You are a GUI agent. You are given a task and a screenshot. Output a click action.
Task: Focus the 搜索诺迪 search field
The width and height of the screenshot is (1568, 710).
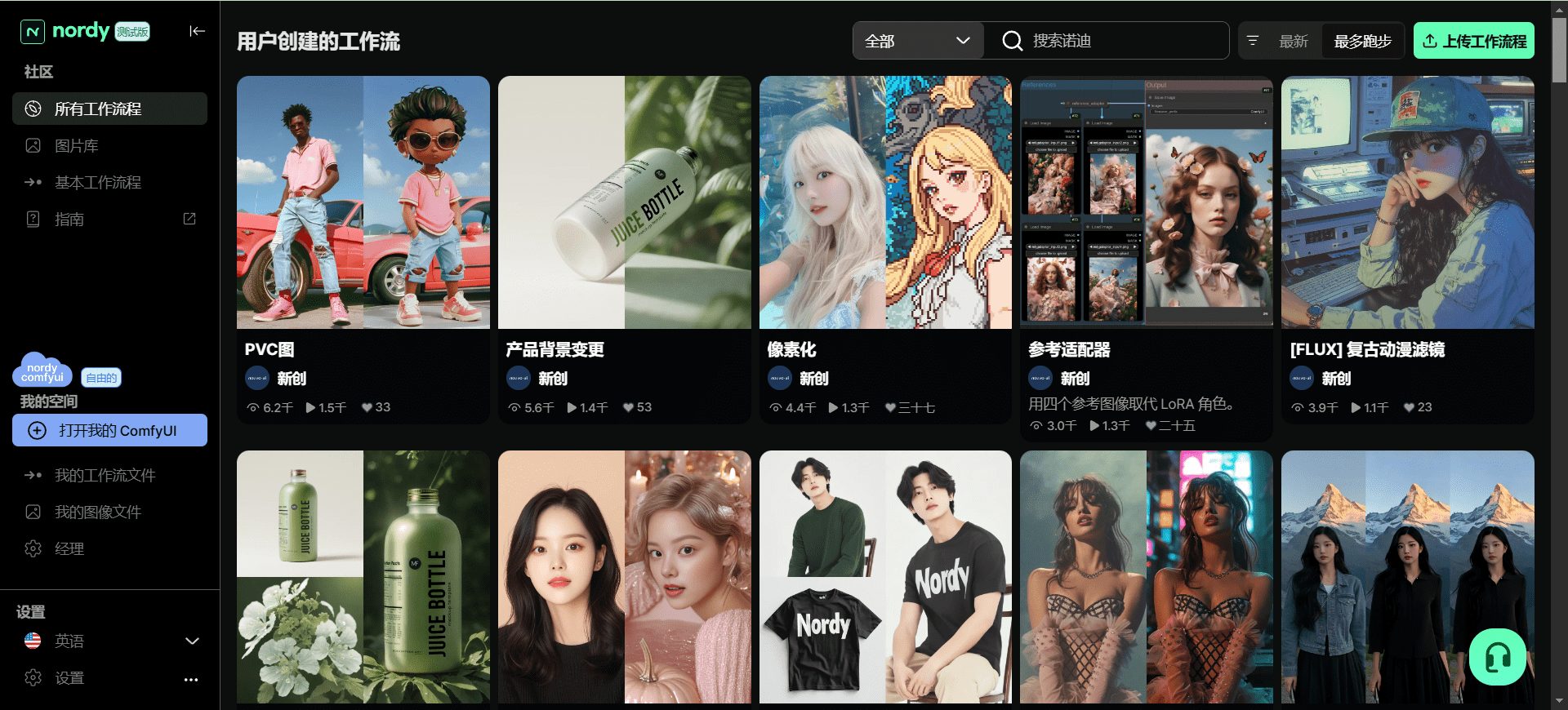[1119, 41]
